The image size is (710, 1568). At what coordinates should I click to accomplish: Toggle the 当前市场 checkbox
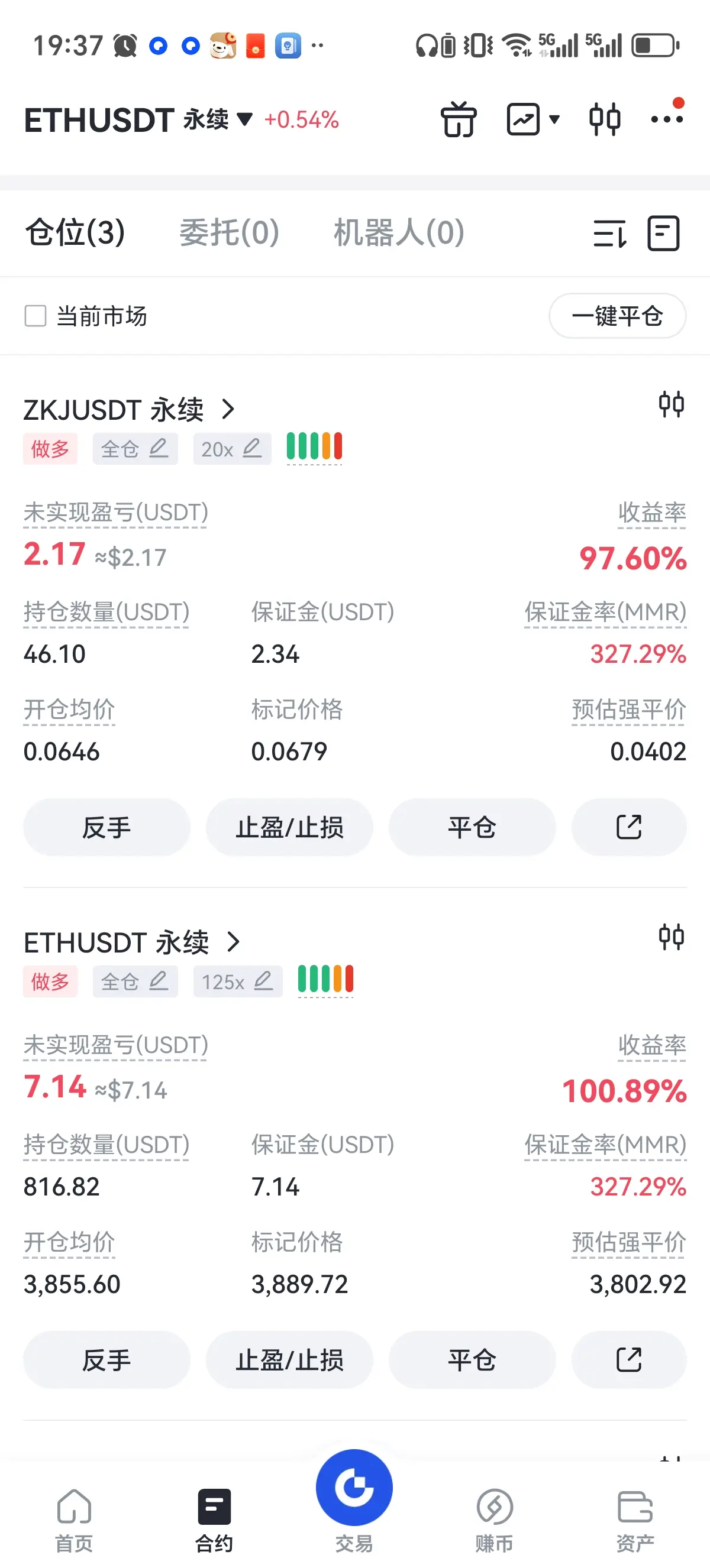[x=35, y=316]
